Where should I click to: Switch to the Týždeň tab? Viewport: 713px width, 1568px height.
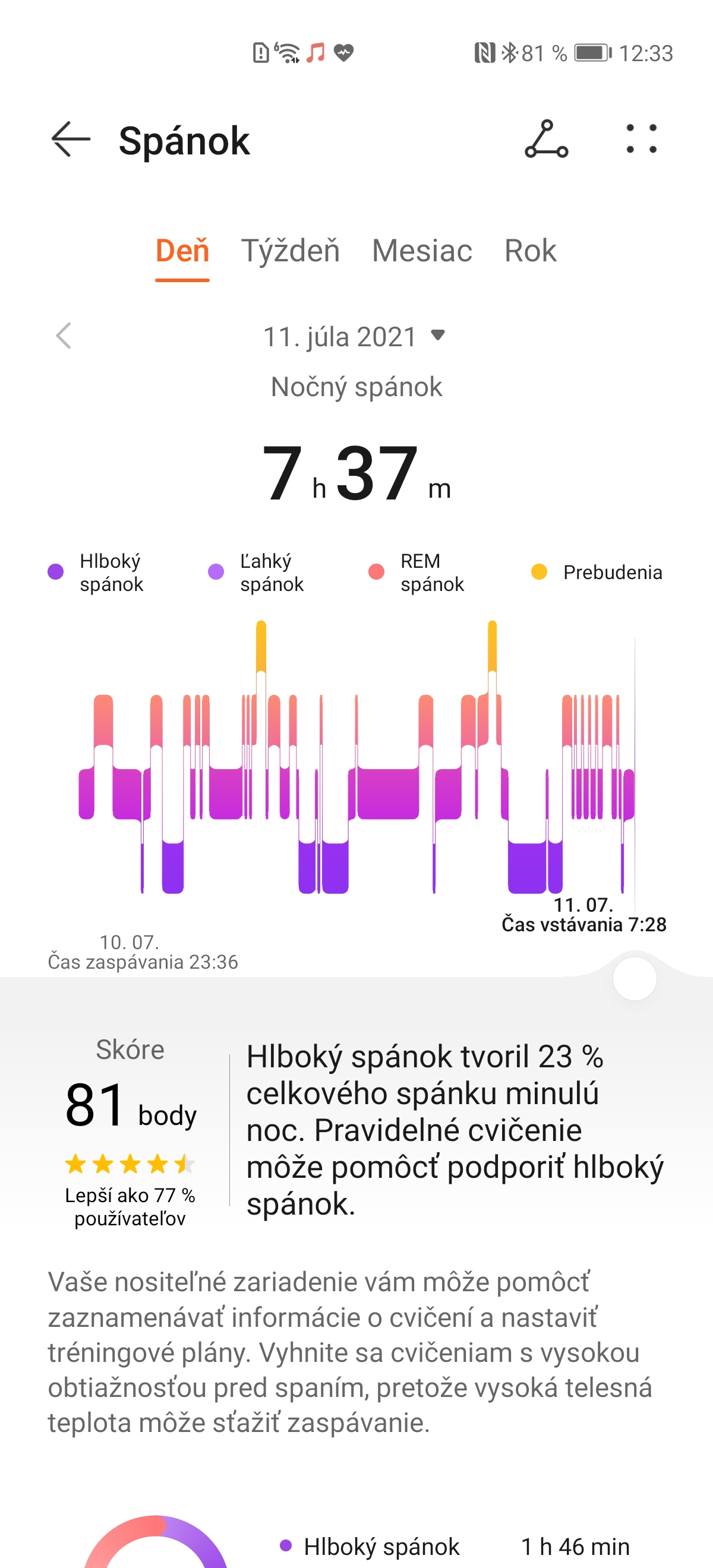(291, 251)
